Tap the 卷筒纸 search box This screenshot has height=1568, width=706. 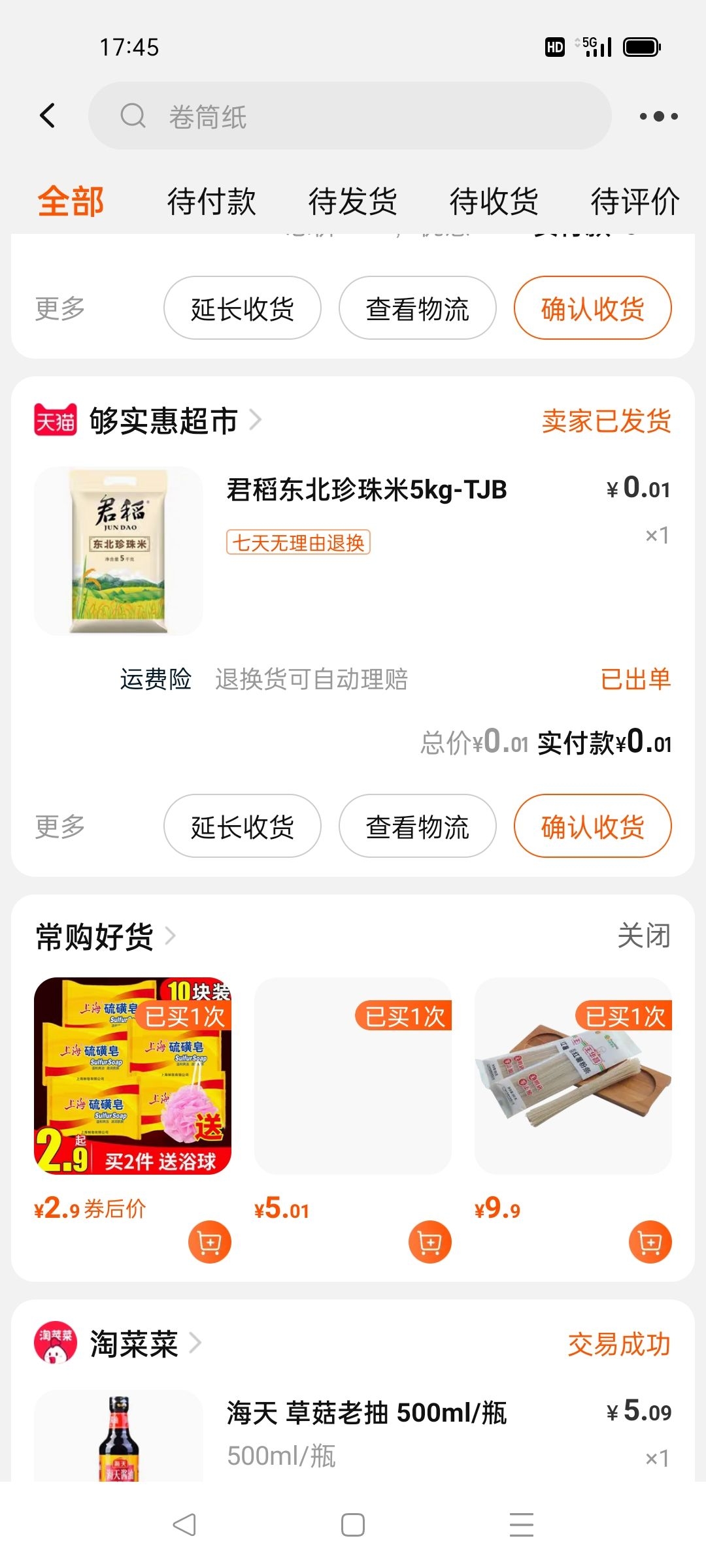350,116
